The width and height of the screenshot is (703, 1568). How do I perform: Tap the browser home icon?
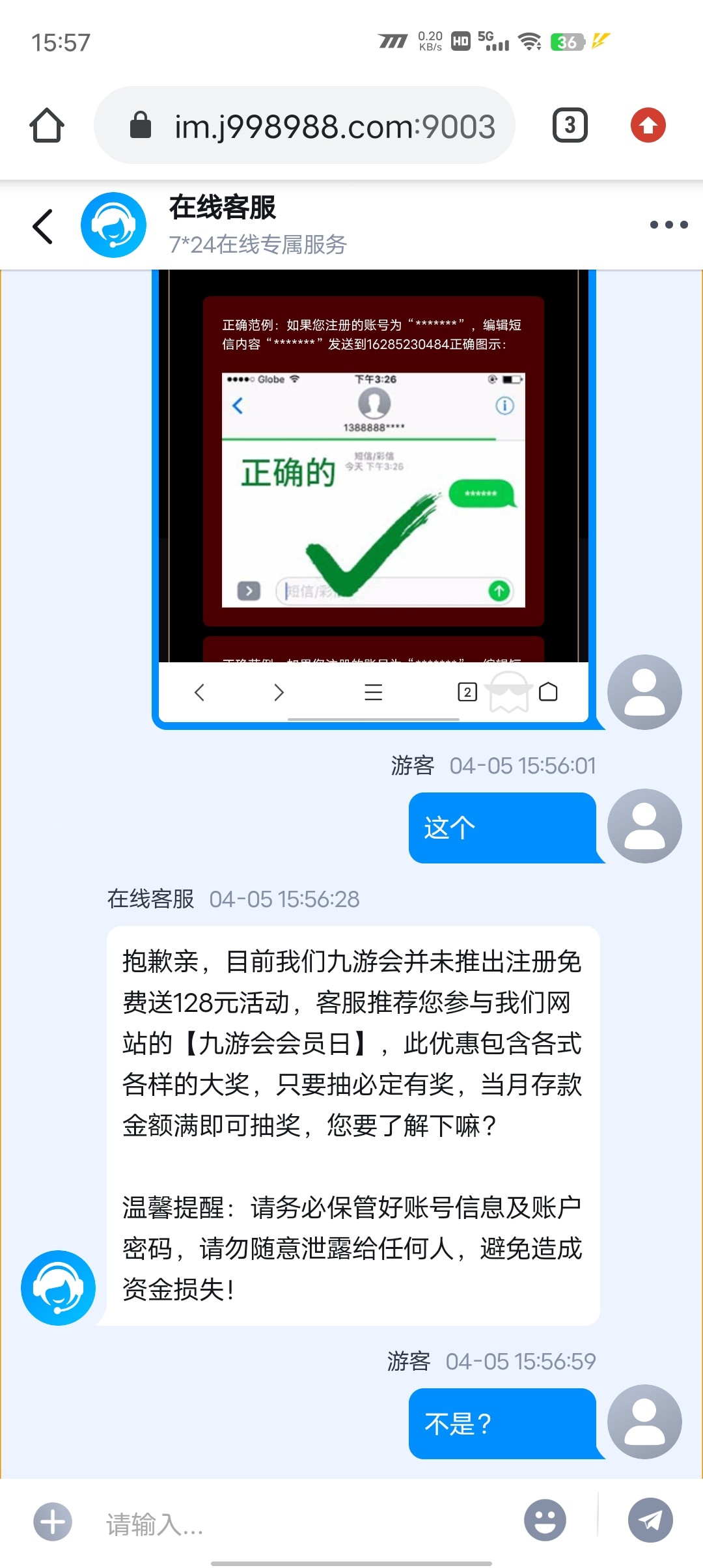click(x=47, y=125)
